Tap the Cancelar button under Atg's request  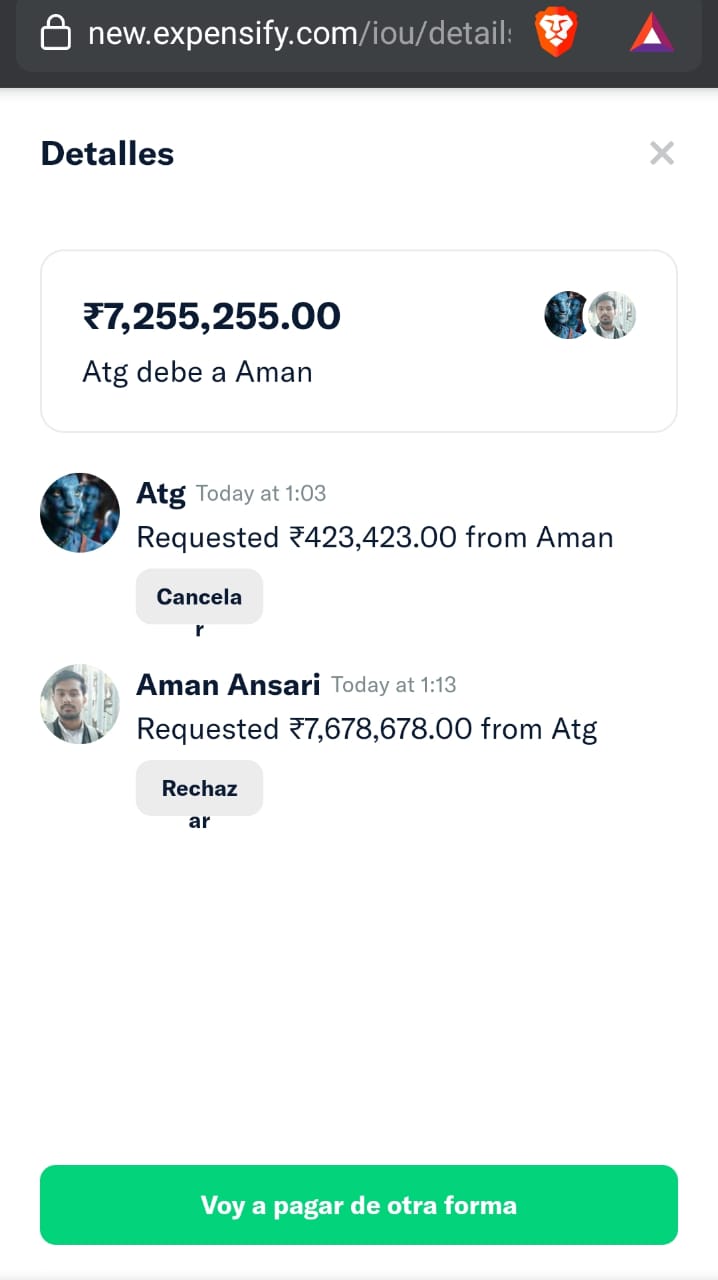point(199,597)
